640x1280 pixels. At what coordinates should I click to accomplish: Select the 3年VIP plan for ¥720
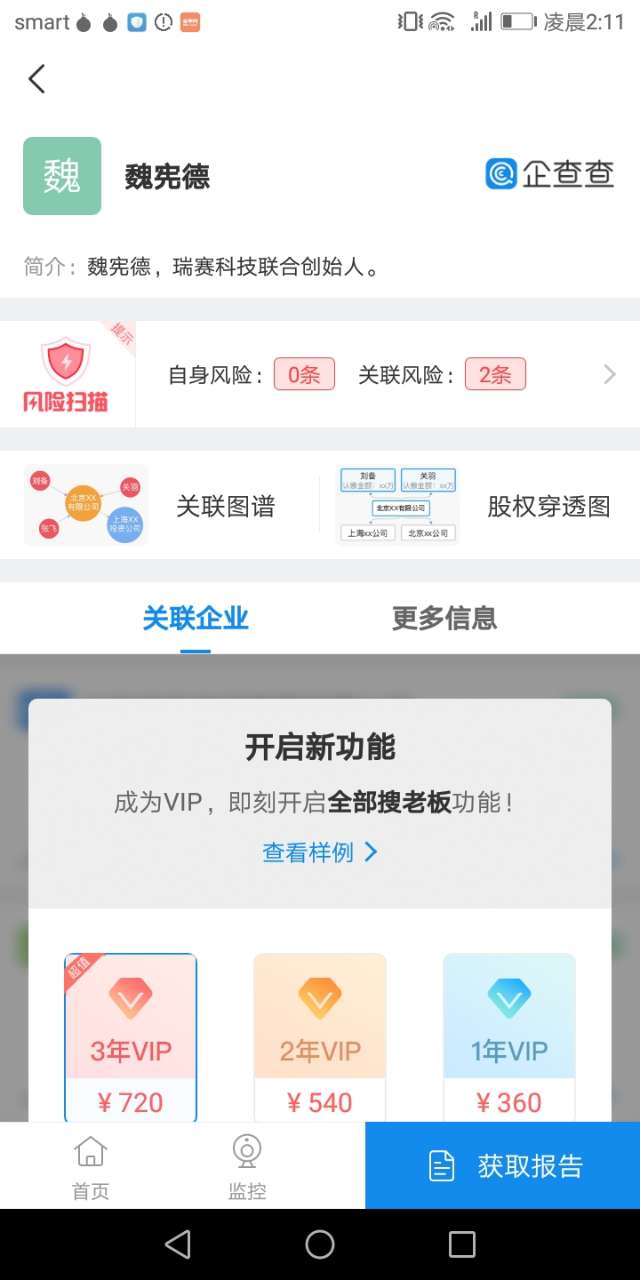pyautogui.click(x=130, y=1038)
